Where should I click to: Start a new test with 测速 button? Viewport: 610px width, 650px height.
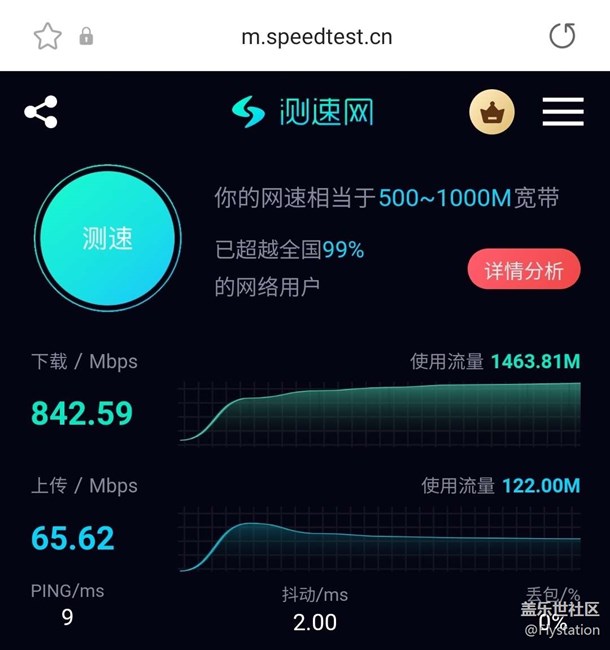(x=107, y=238)
